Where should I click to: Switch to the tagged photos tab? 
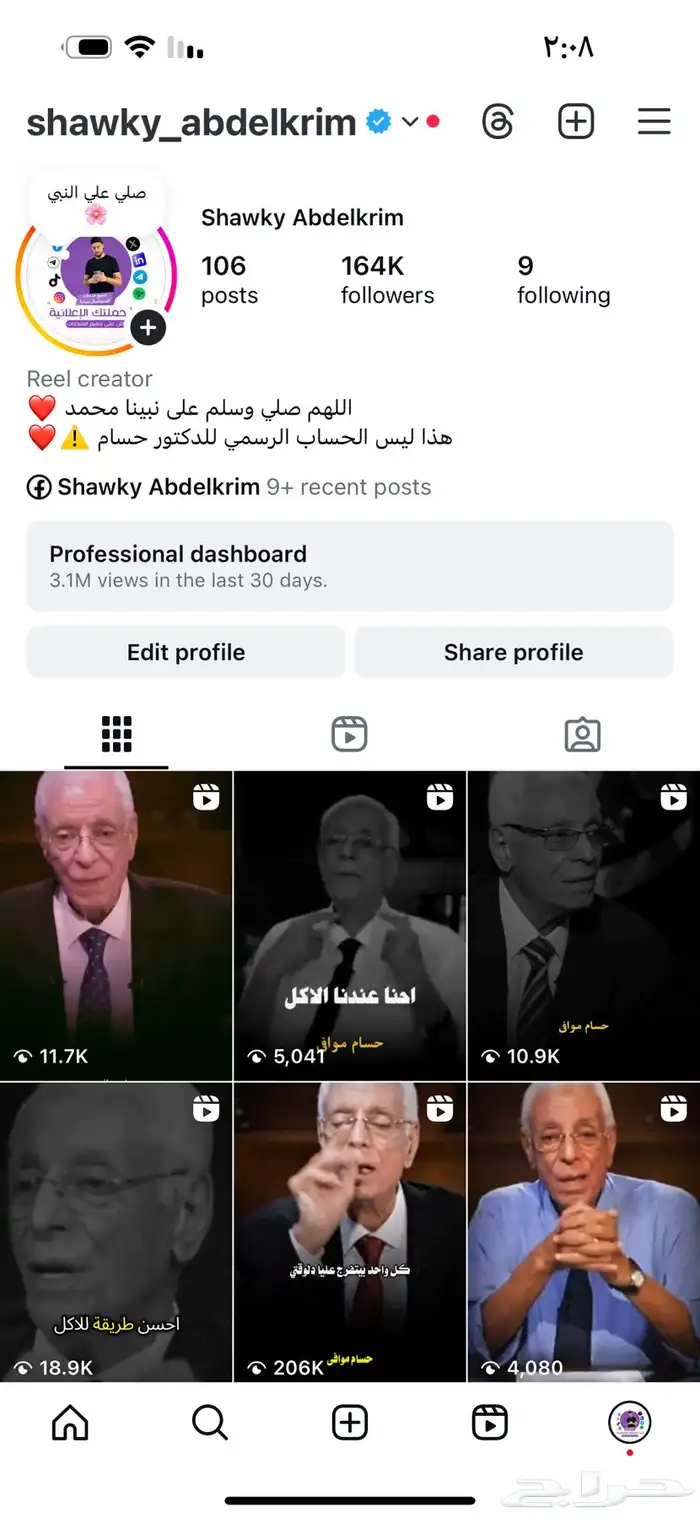tap(582, 734)
